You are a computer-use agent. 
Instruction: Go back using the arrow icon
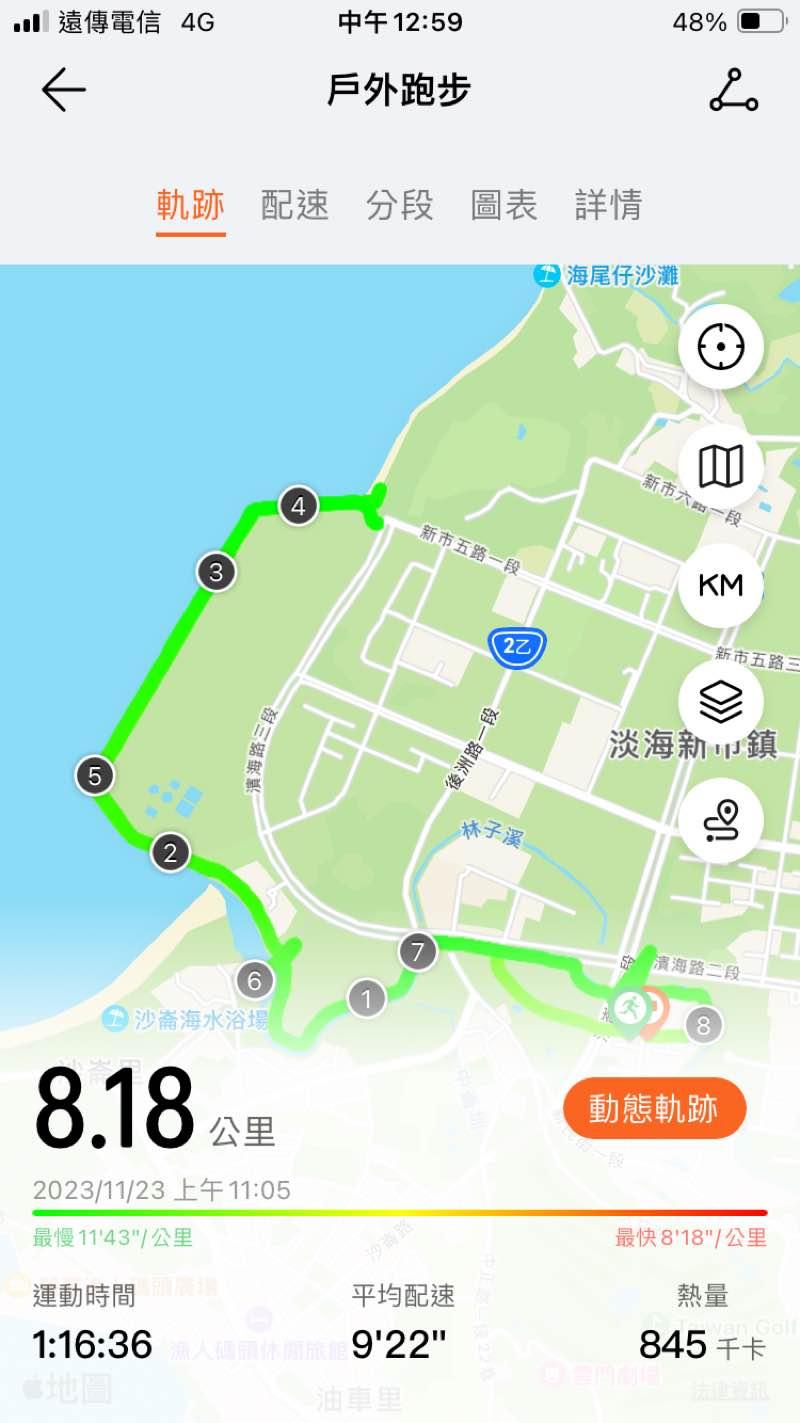(64, 90)
